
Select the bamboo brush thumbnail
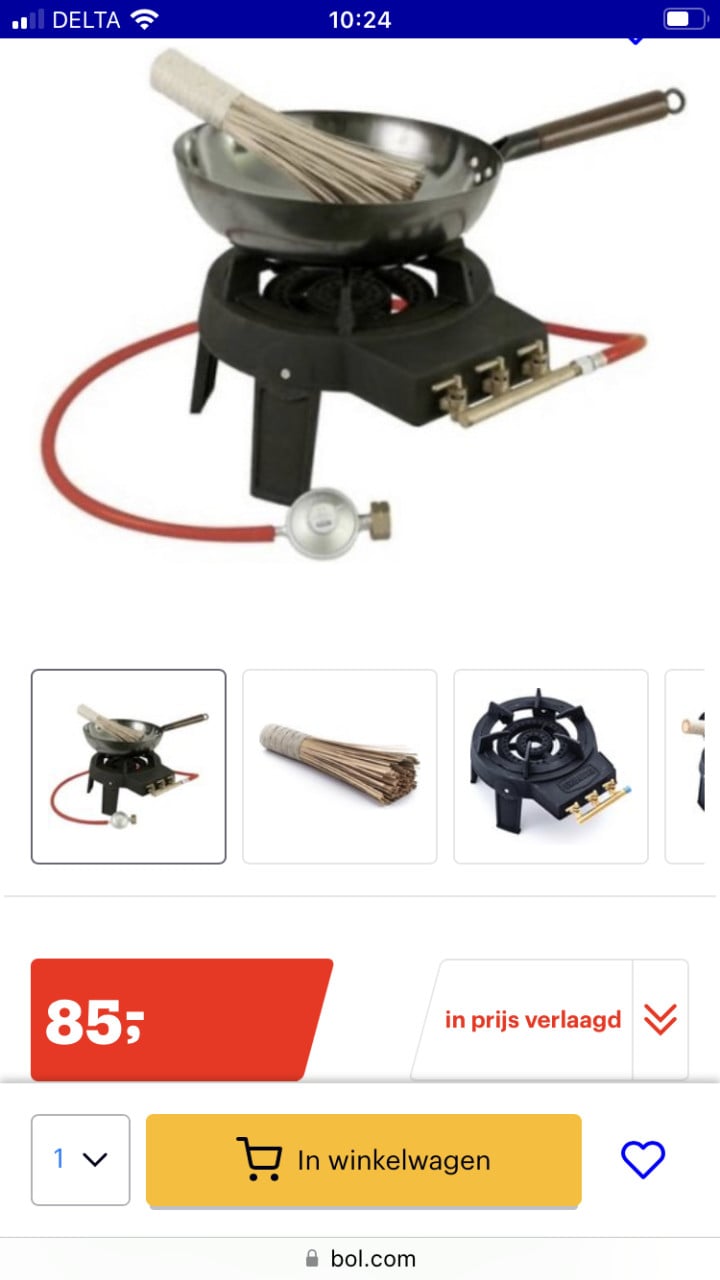(339, 766)
